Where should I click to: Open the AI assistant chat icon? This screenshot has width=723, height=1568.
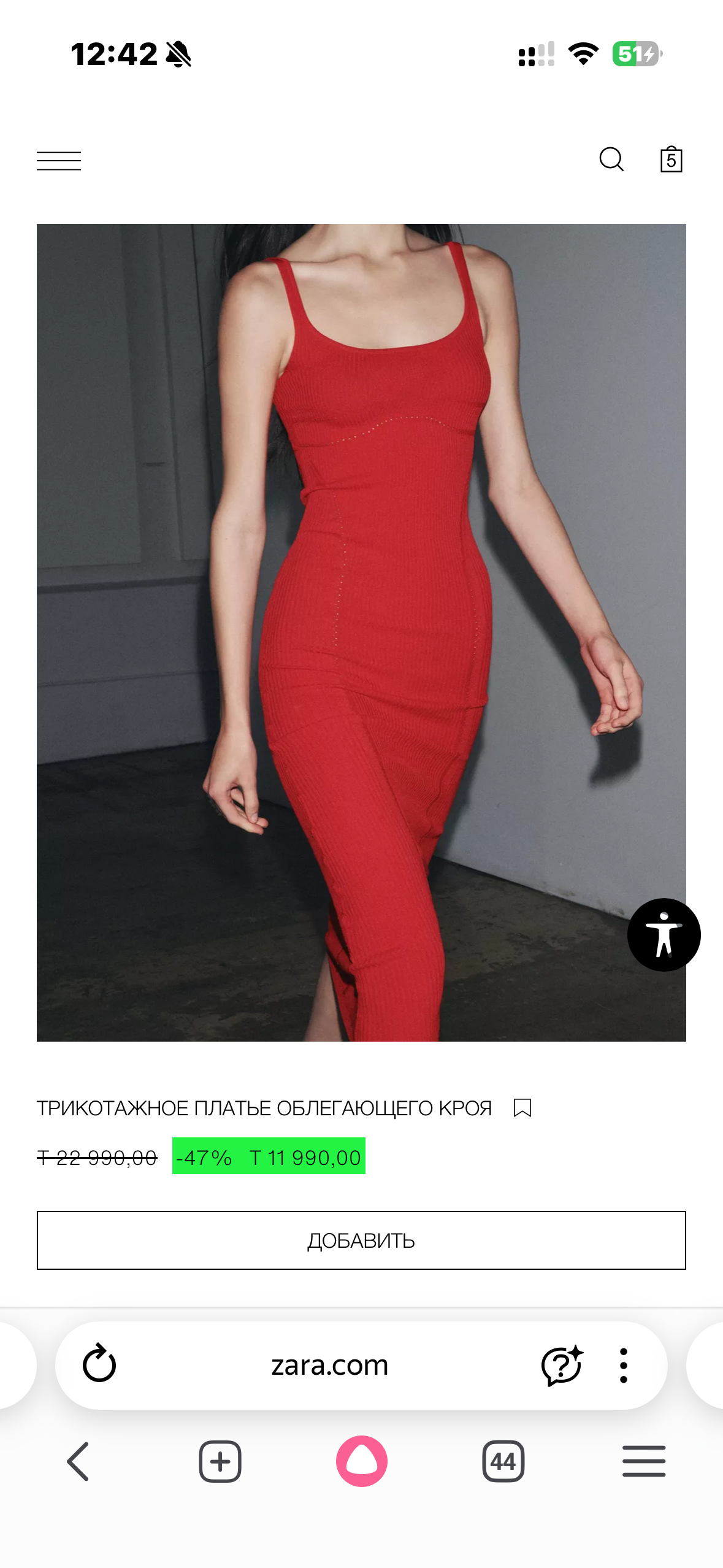click(561, 1366)
